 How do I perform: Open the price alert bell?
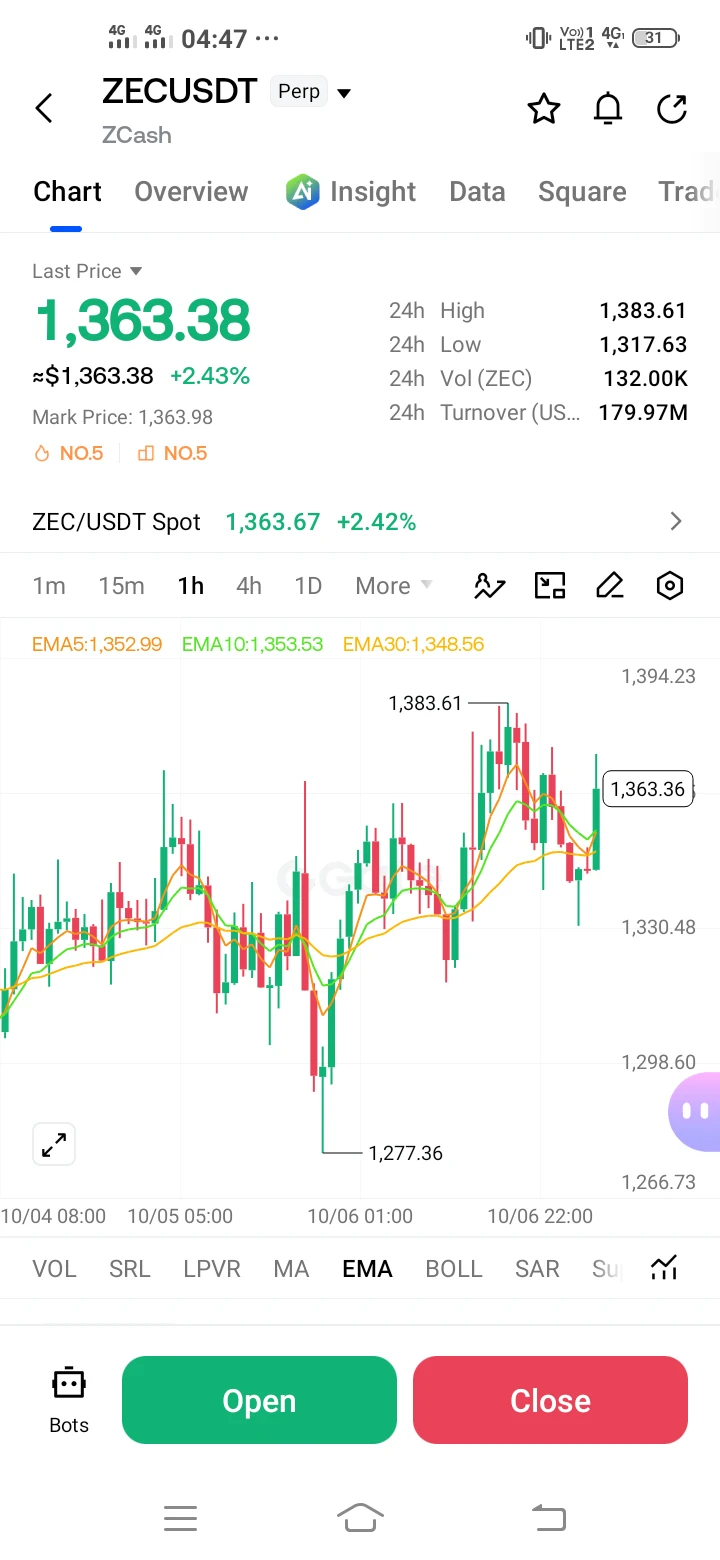point(608,108)
